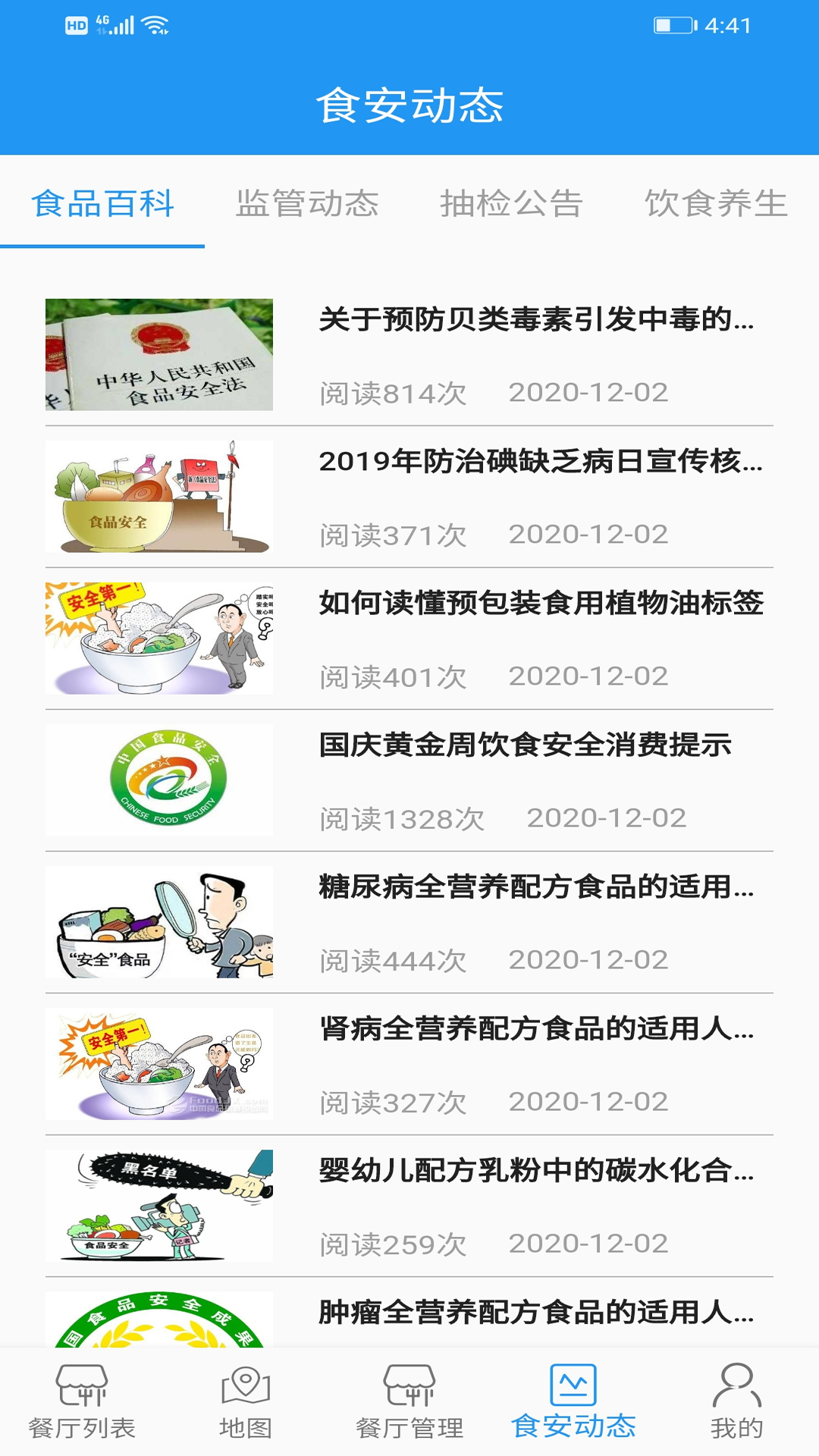Switch to the 抽检公告 tab

(511, 203)
